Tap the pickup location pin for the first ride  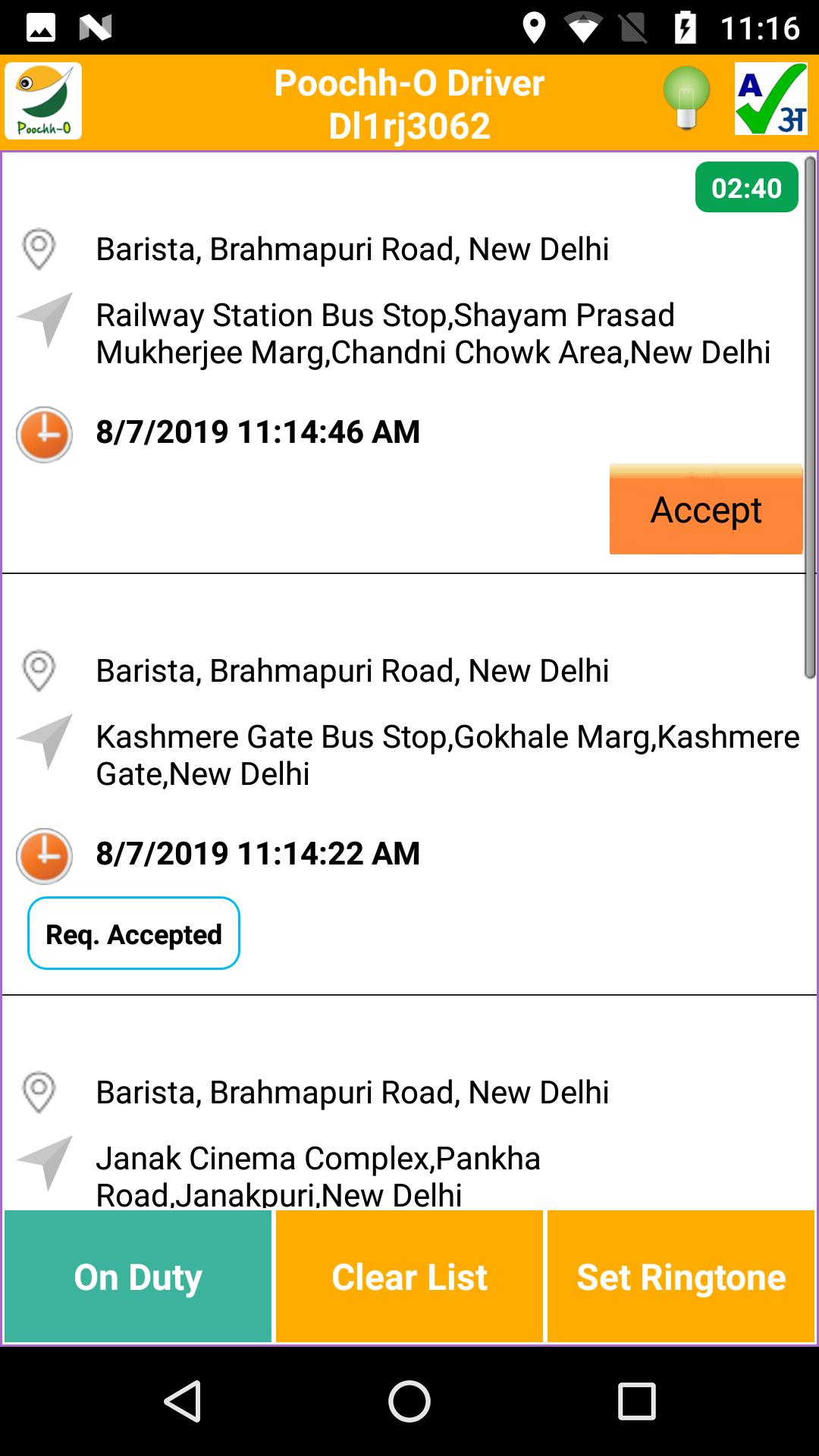pos(39,247)
